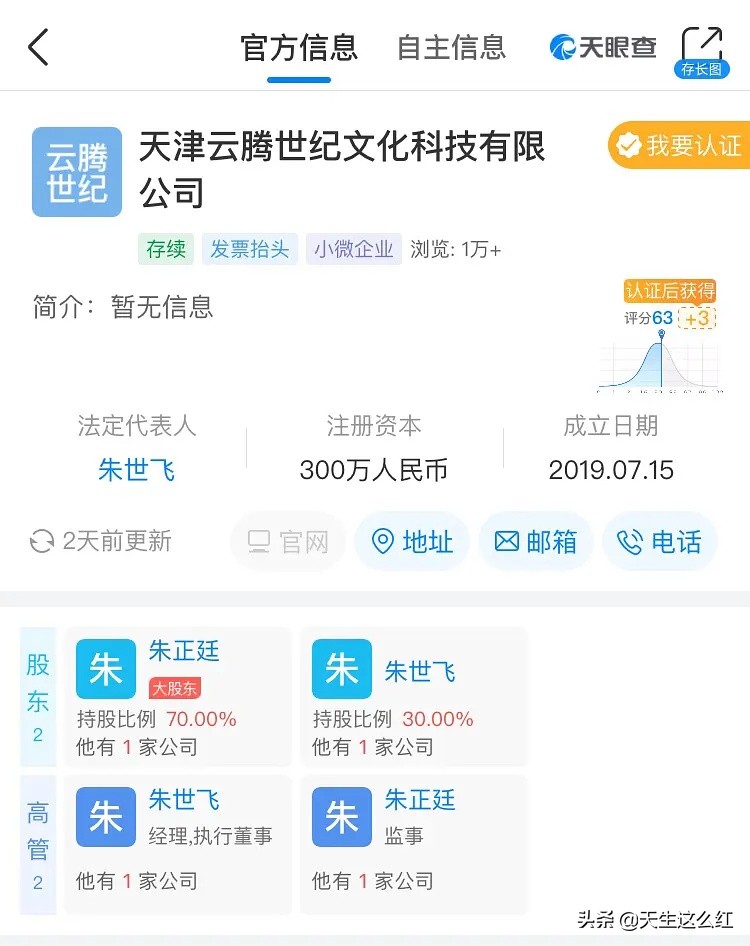Click the 官网 website icon

tap(260, 540)
